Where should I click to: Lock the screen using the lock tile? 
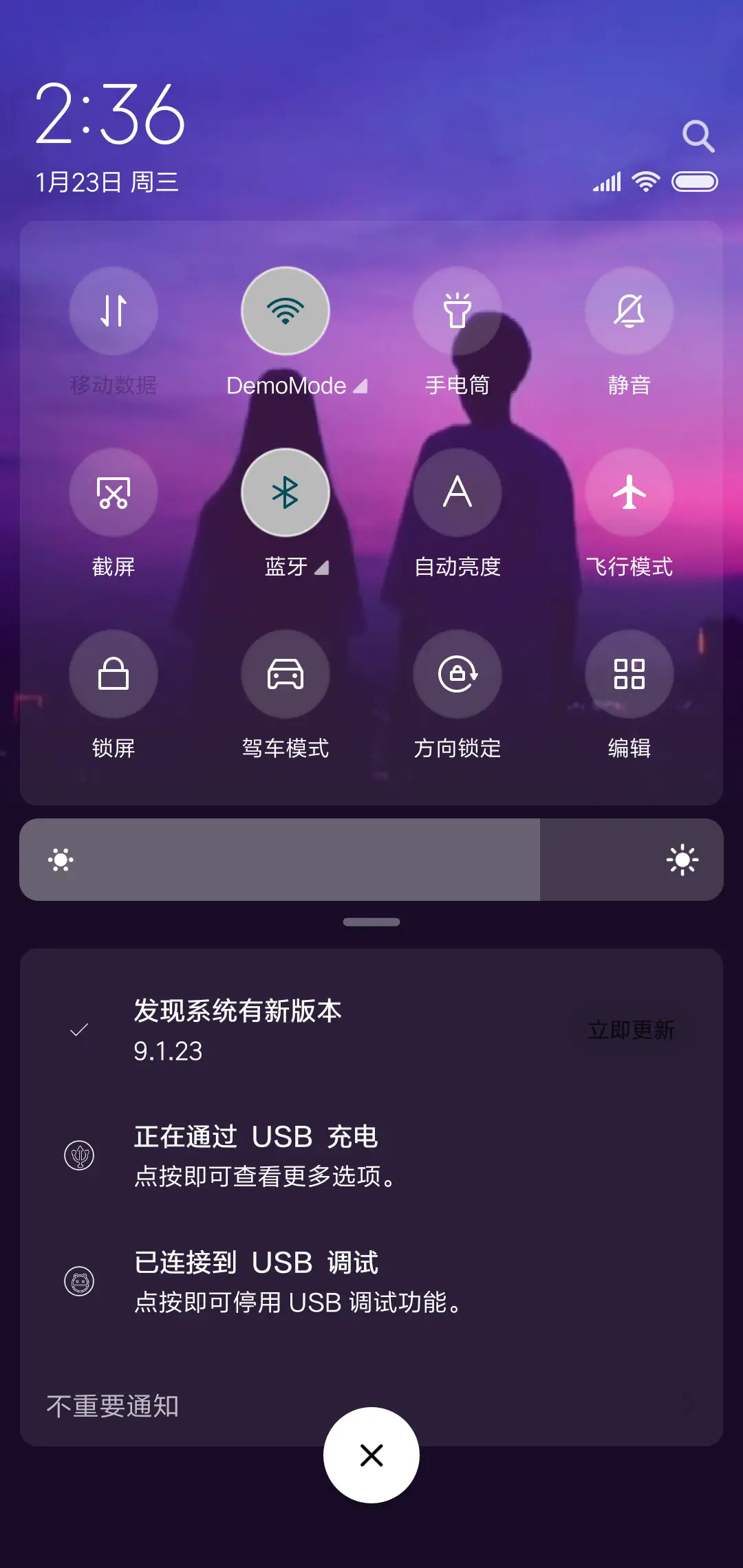tap(114, 675)
